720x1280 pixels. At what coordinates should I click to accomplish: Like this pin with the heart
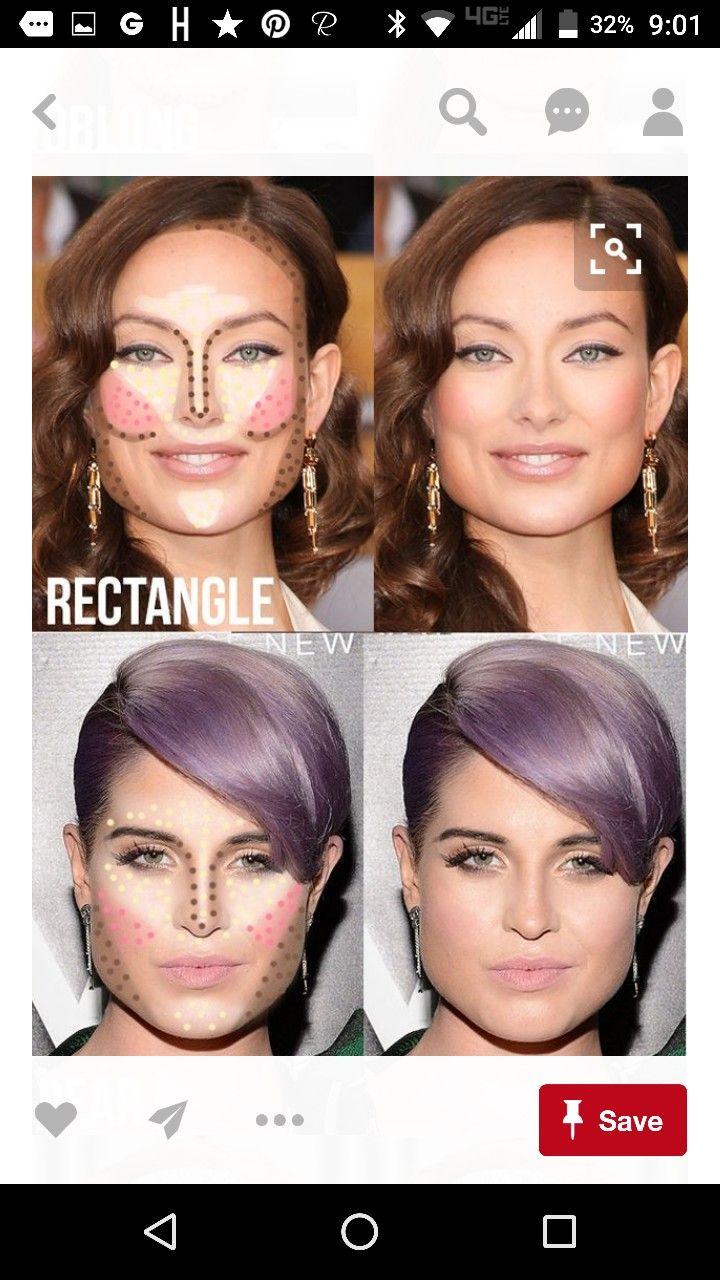pyautogui.click(x=56, y=1120)
